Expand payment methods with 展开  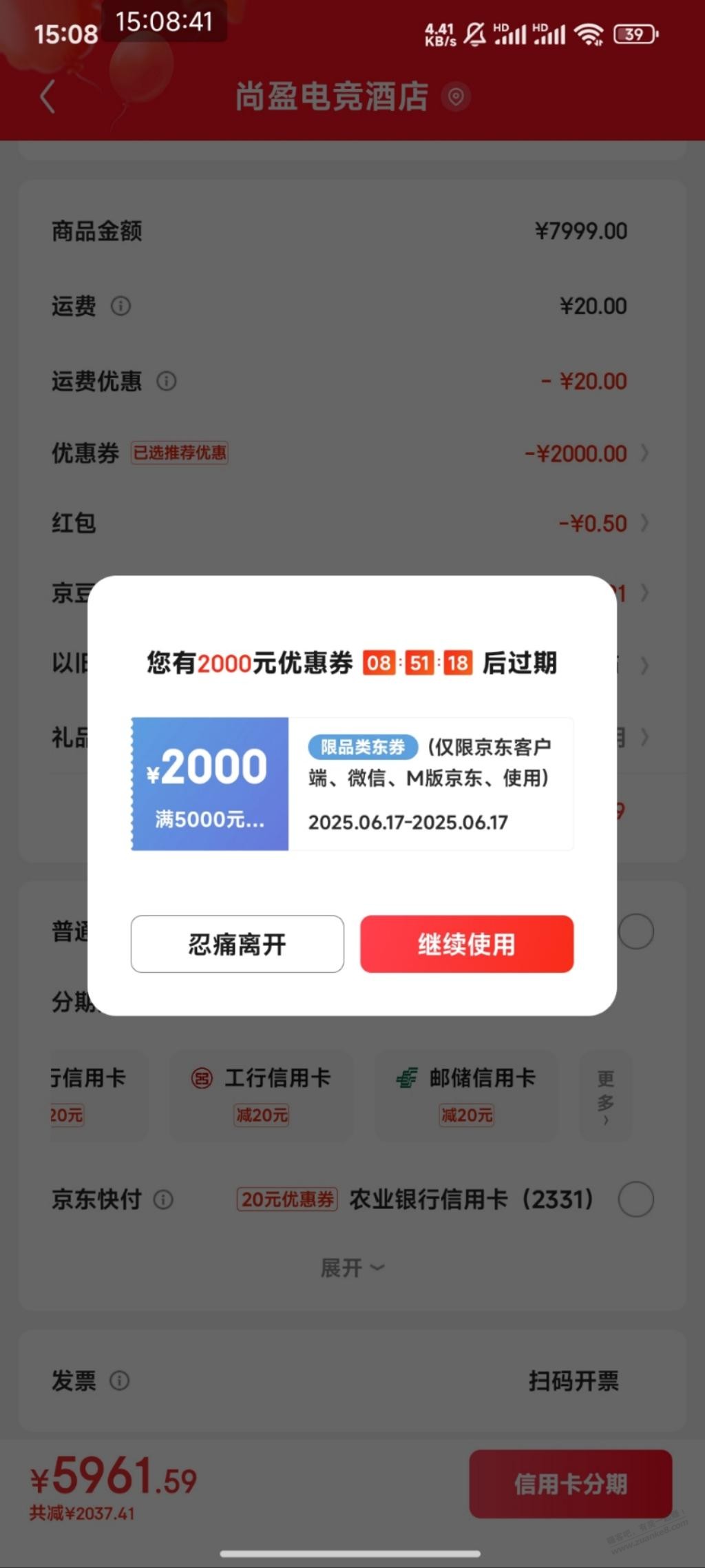click(352, 1268)
